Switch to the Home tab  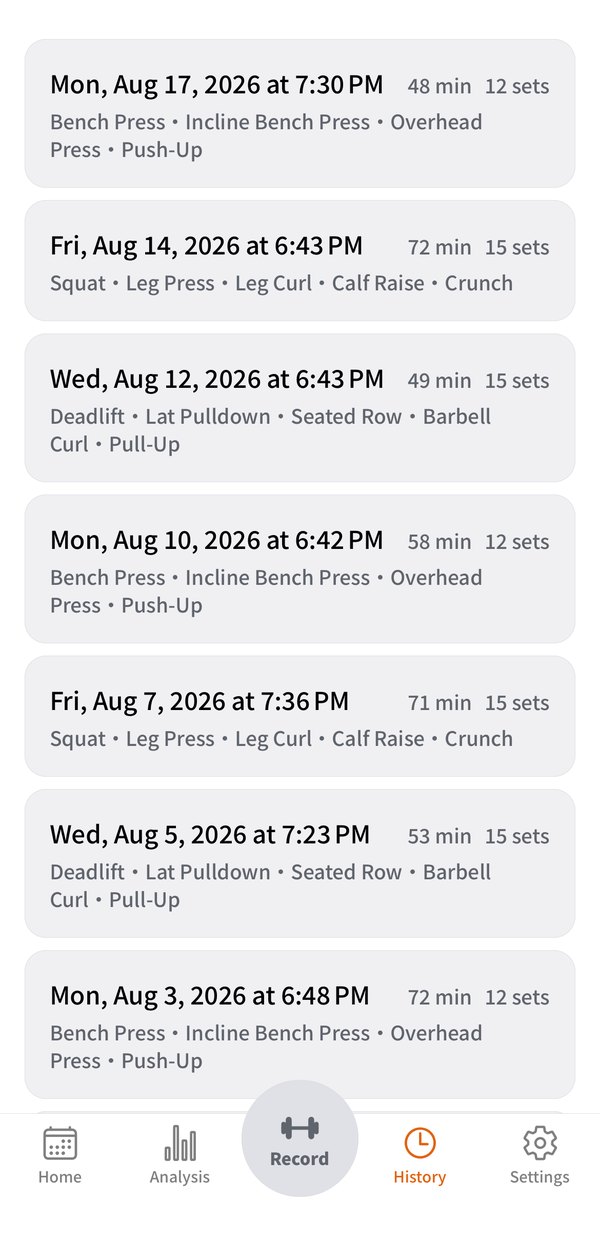click(x=60, y=1155)
